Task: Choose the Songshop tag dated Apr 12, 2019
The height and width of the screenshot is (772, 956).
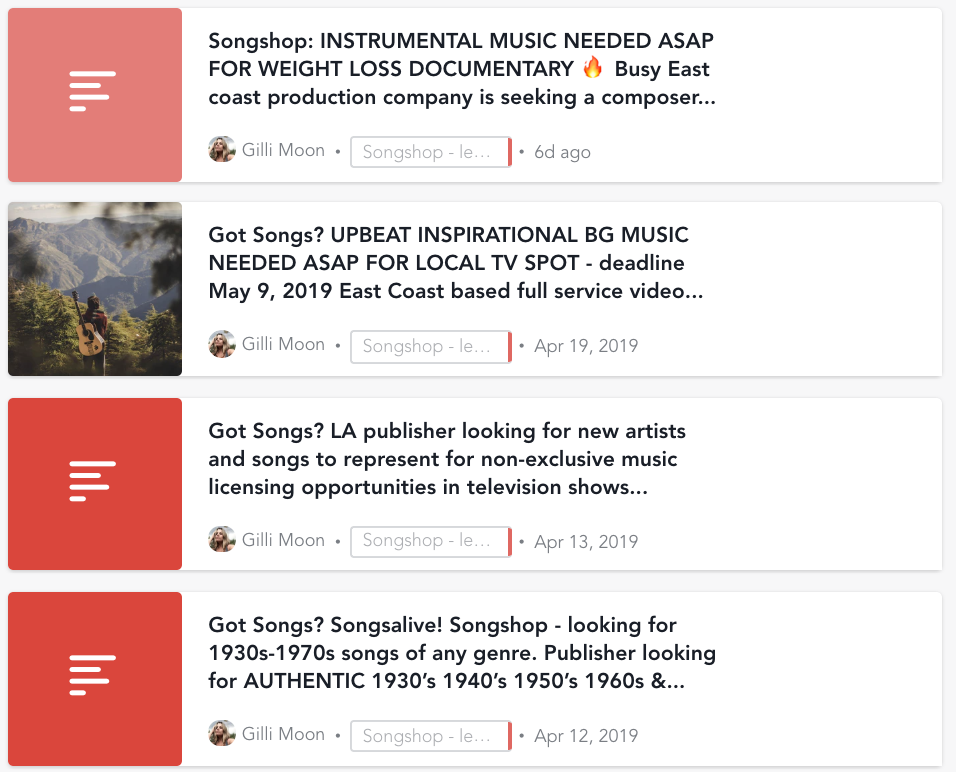Action: (x=429, y=735)
